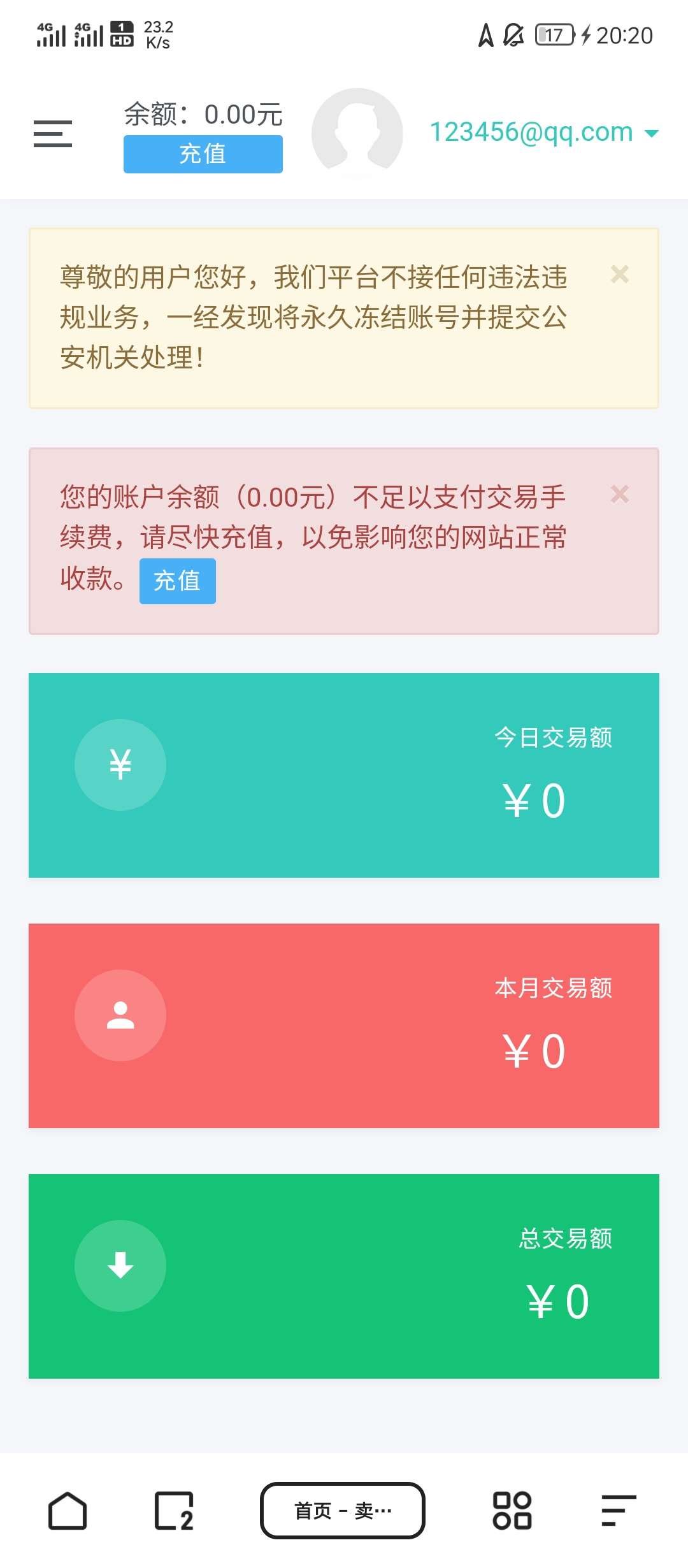
Task: Open the tab switcher showing 2 tabs
Action: (172, 1510)
